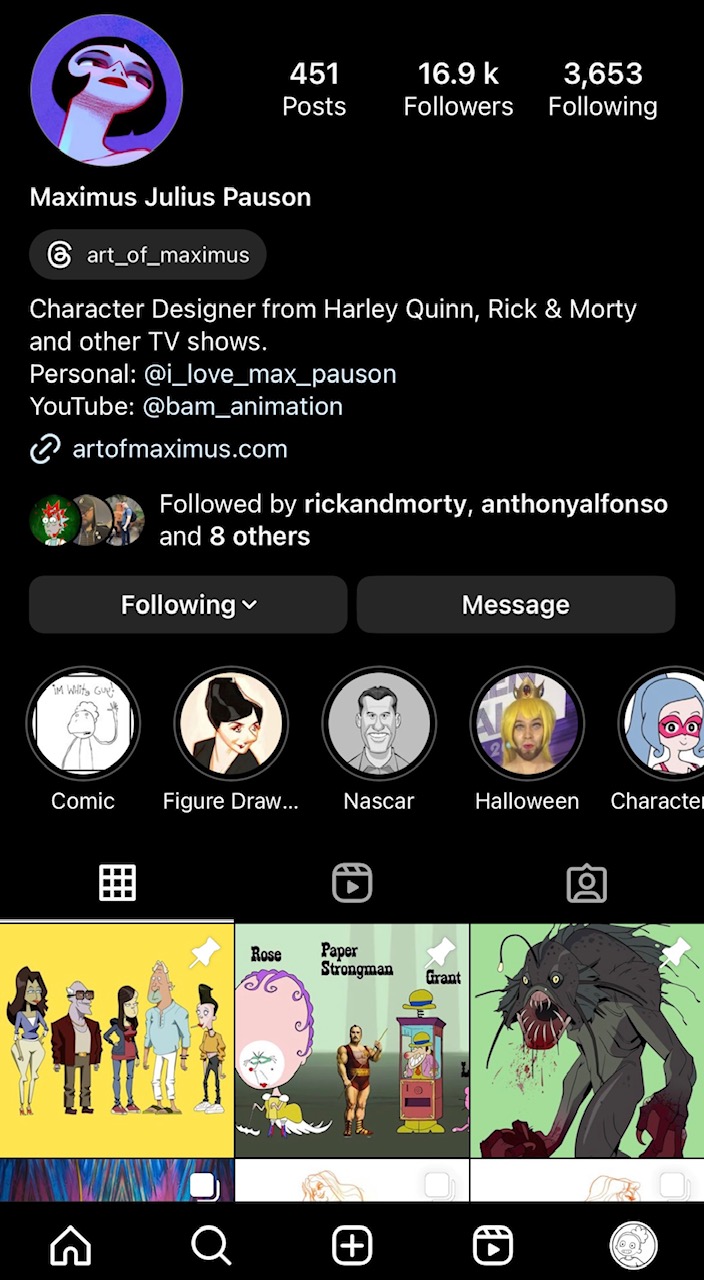Visit the artofmaximus.com link
The height and width of the screenshot is (1280, 704).
179,449
